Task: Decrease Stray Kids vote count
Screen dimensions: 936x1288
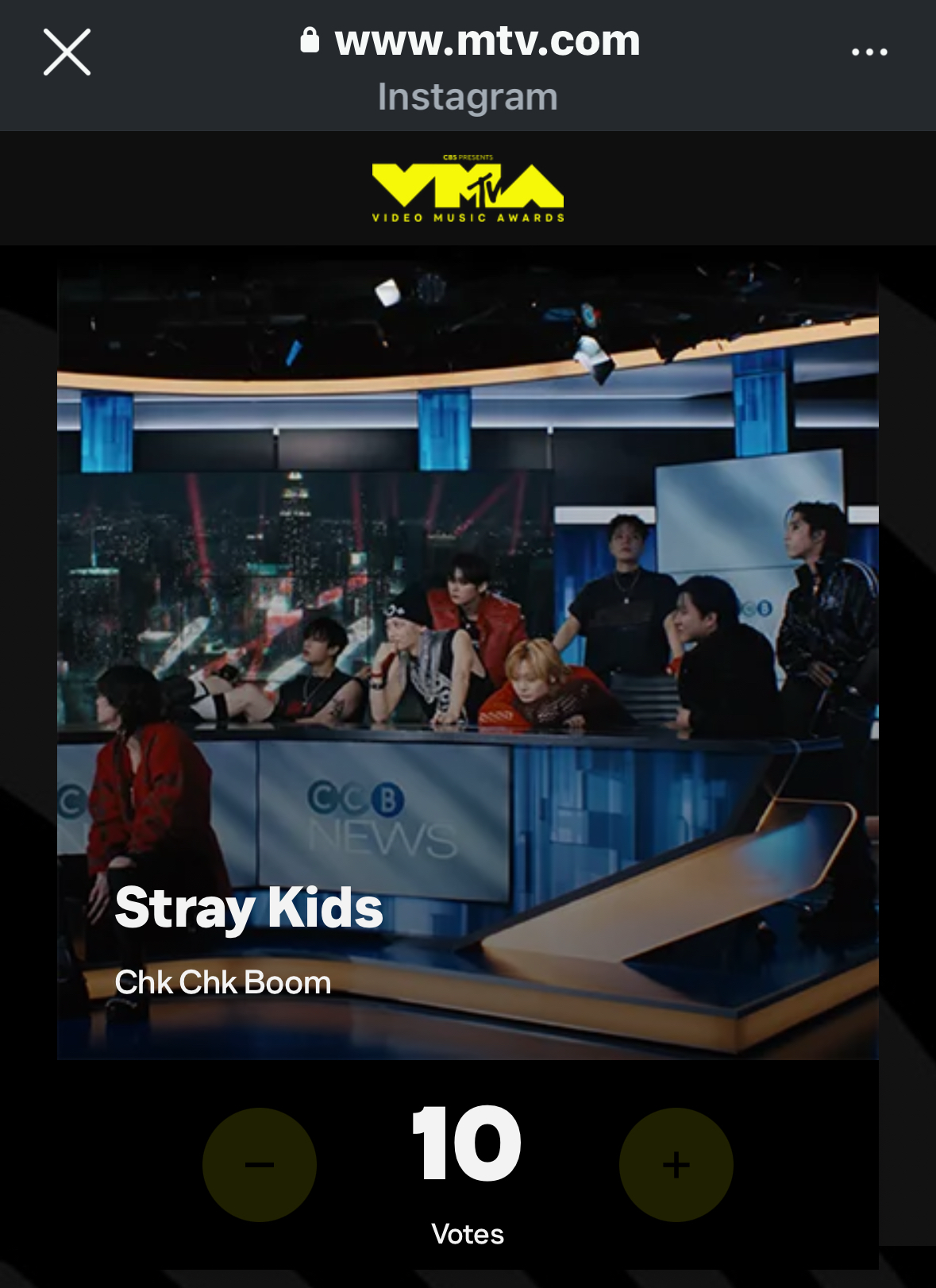Action: pos(260,1164)
